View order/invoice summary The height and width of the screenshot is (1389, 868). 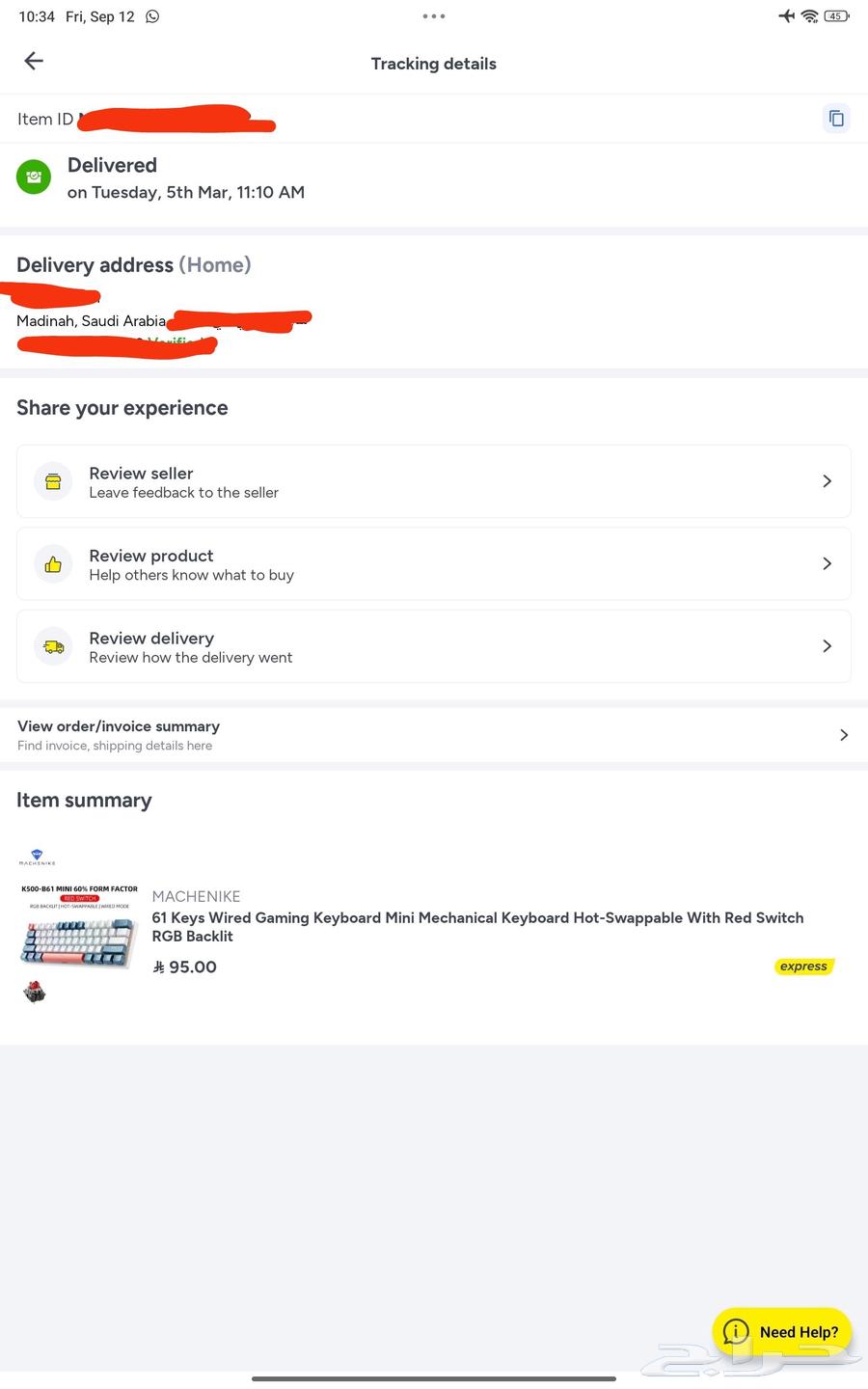coord(434,735)
